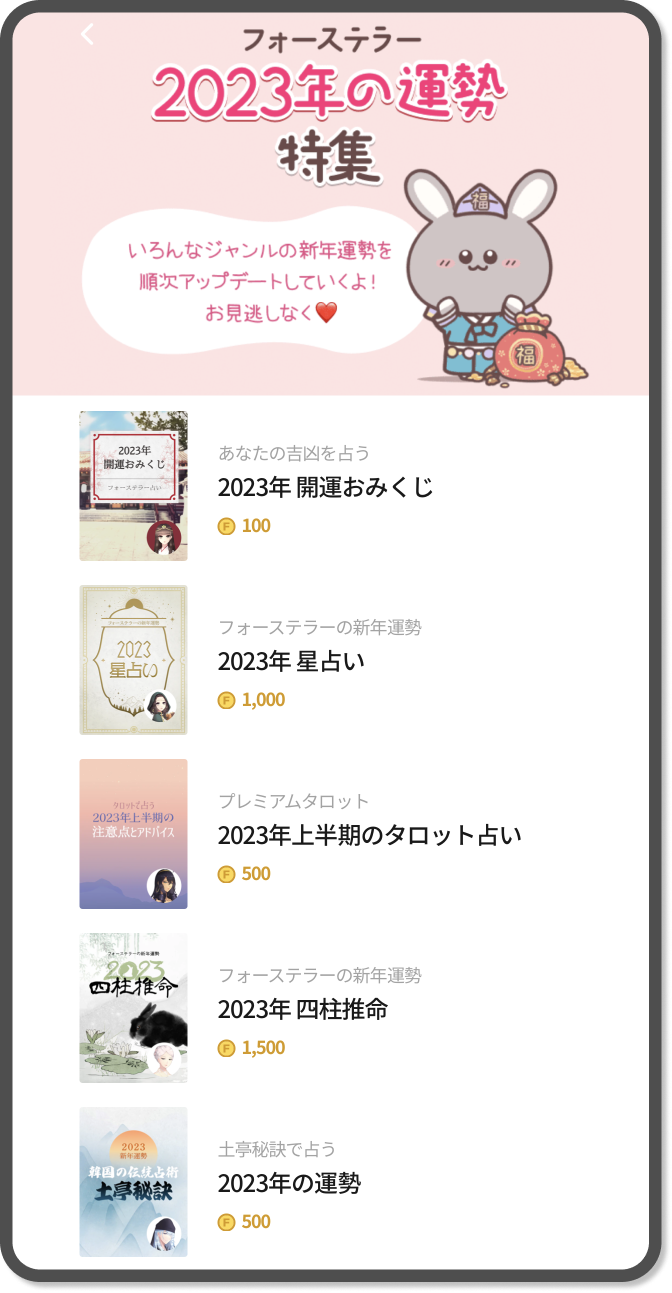Go back using the top-left arrow

[x=88, y=35]
